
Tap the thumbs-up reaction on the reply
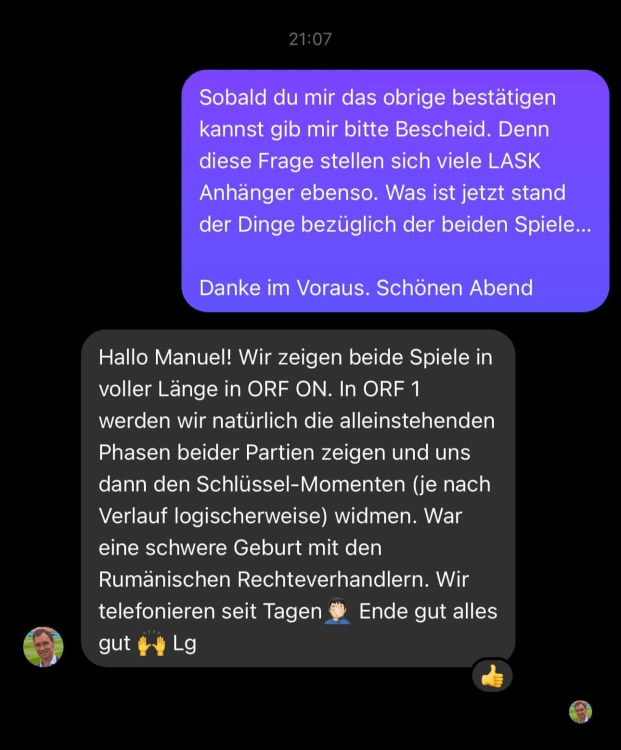click(491, 677)
